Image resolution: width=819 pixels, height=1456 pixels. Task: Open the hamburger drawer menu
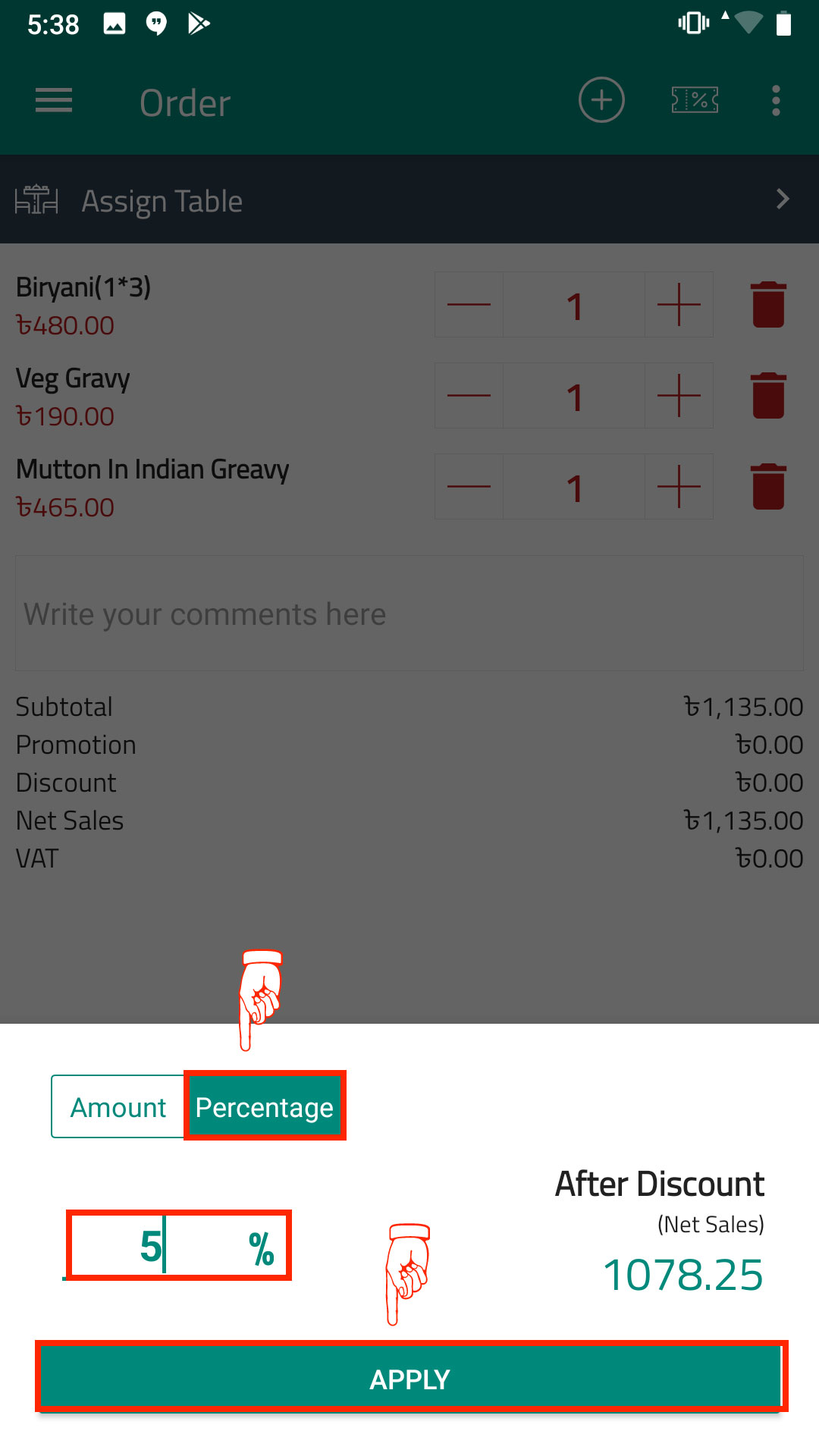point(54,100)
